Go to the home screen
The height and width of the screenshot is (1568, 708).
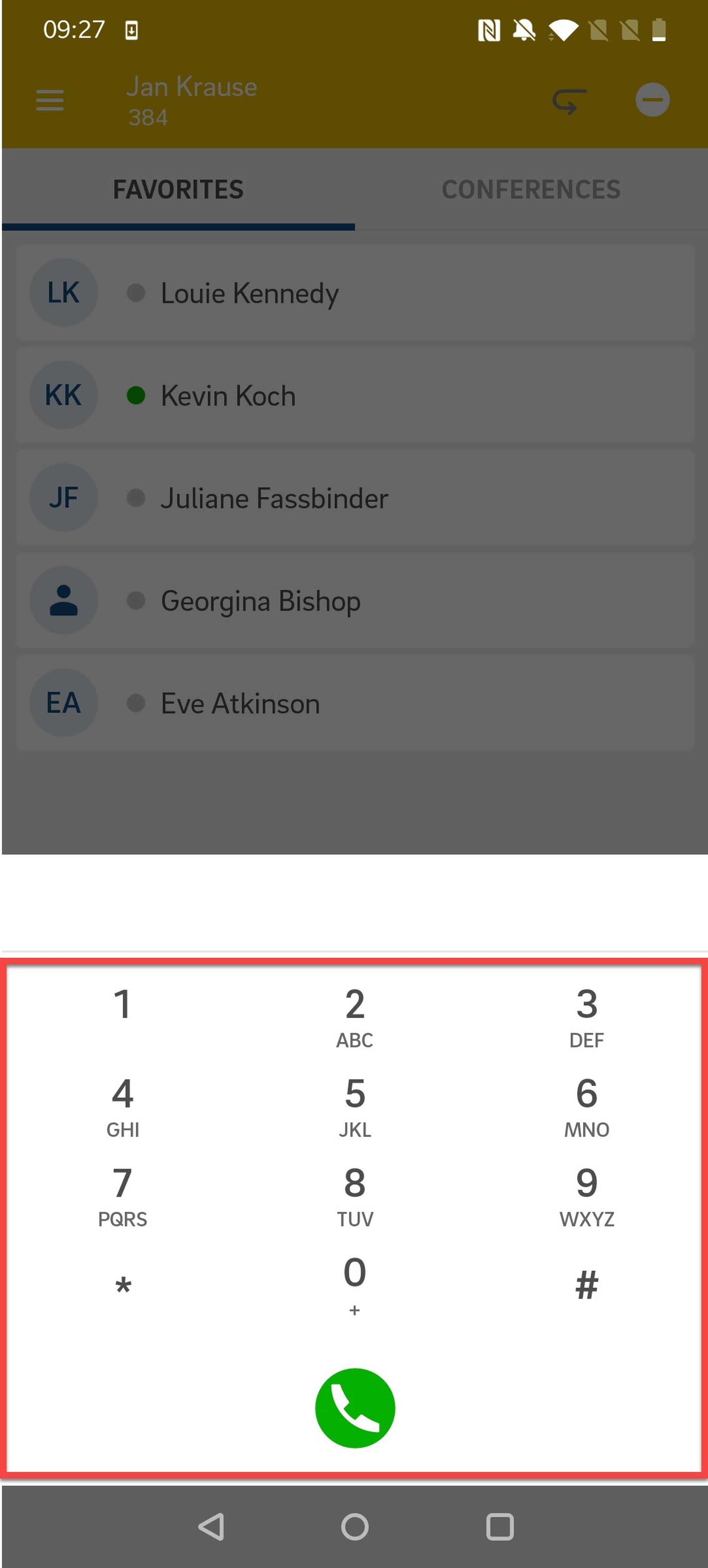(x=355, y=1527)
